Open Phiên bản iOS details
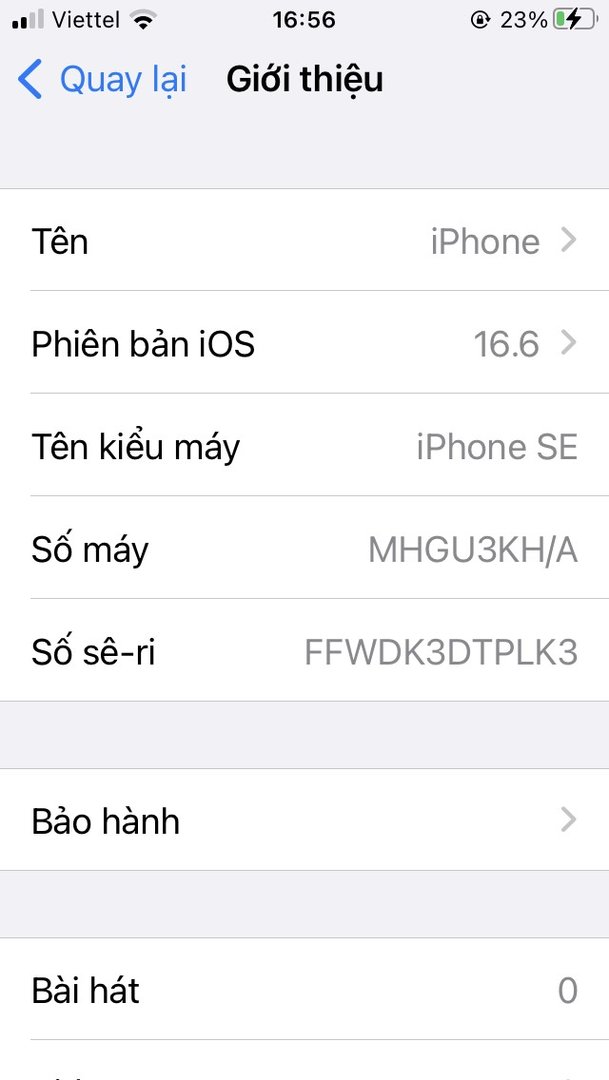Viewport: 609px width, 1080px height. pos(304,344)
